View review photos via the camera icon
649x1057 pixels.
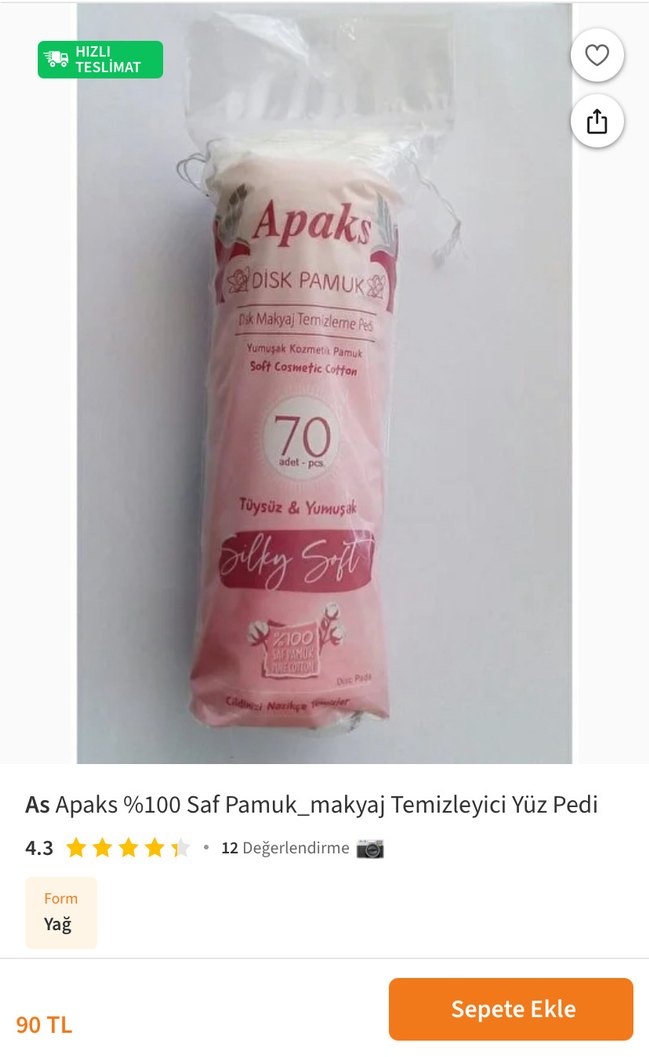coord(370,849)
